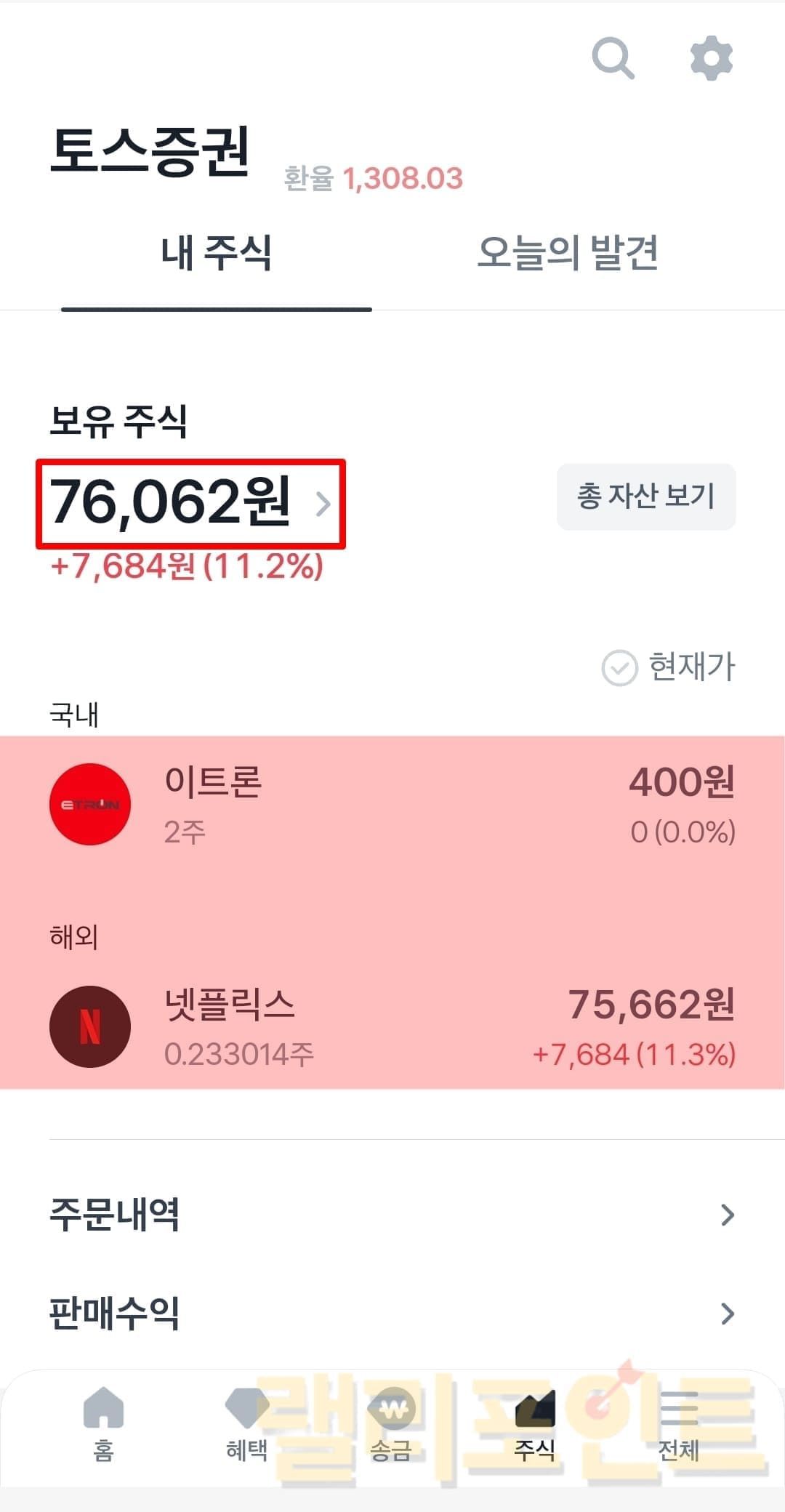Viewport: 785px width, 1512px height.
Task: Open the 넷플릭스 stock row
Action: [x=392, y=1027]
